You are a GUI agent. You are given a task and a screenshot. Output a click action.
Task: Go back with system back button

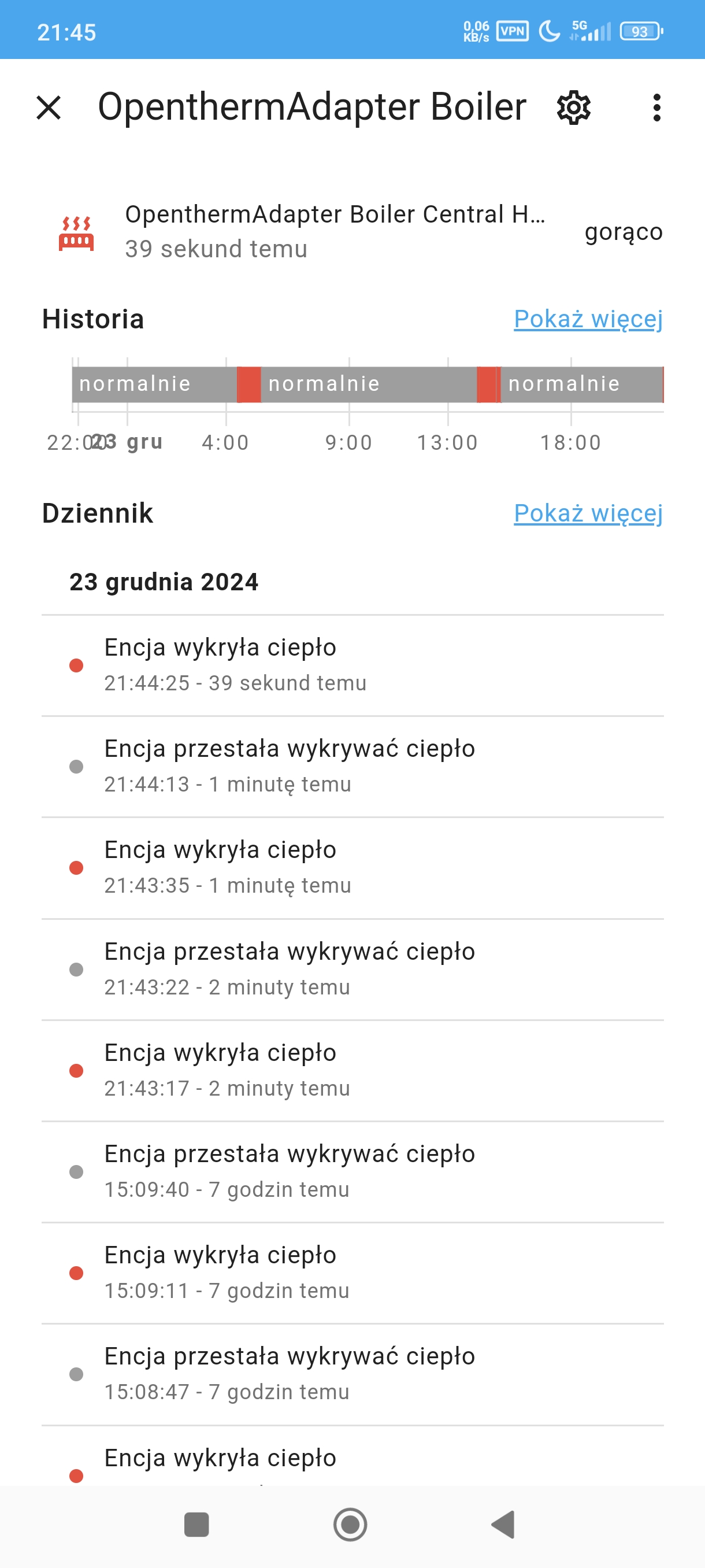click(504, 1524)
